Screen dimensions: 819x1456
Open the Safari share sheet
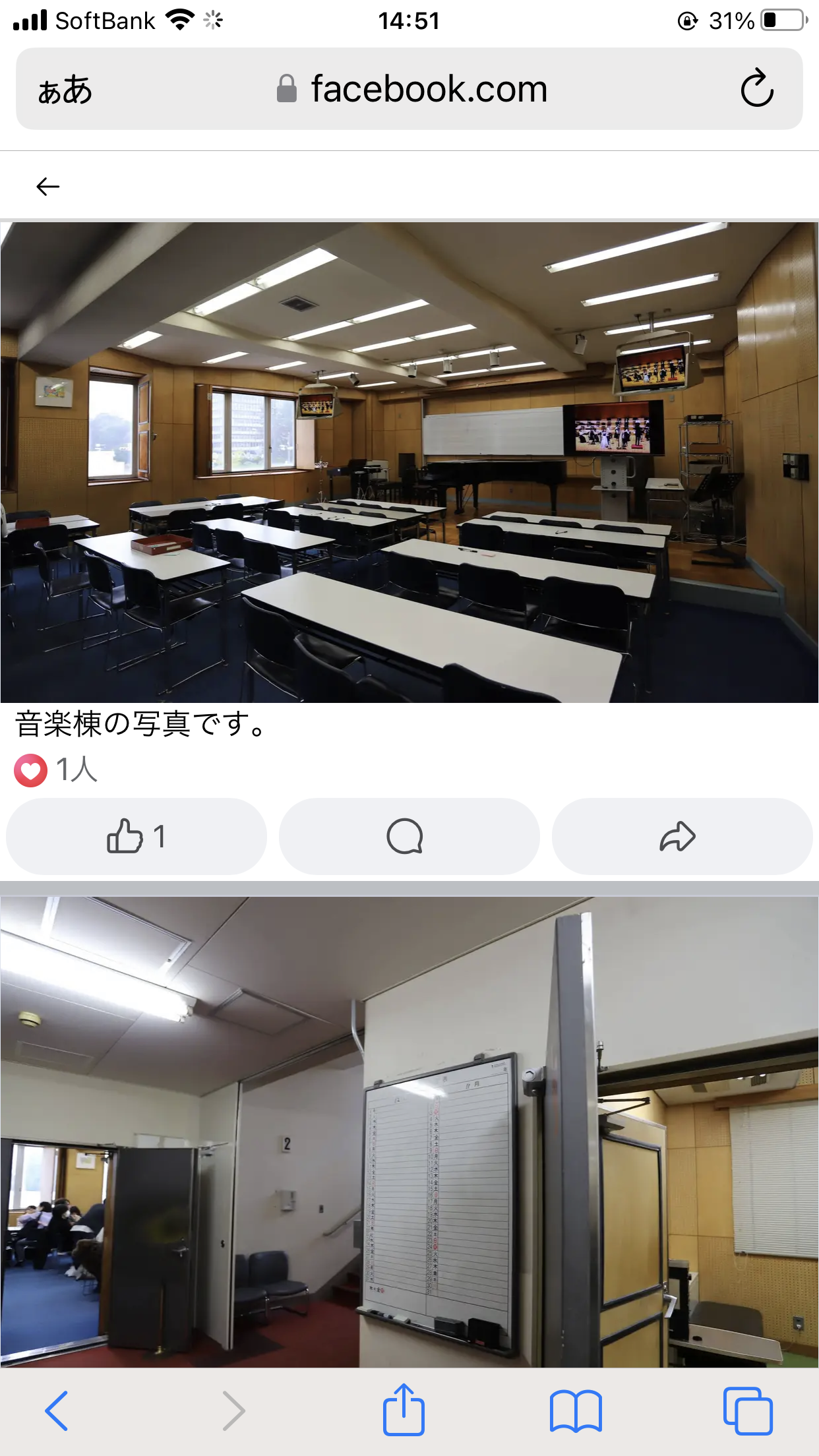(x=404, y=1410)
